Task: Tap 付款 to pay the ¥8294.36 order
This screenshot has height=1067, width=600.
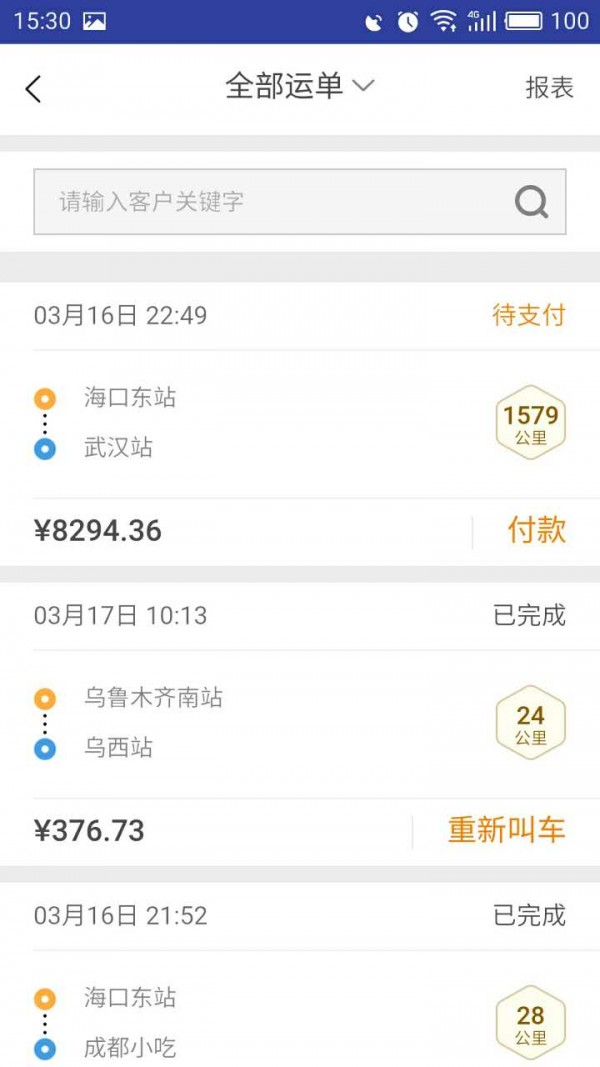Action: [536, 531]
